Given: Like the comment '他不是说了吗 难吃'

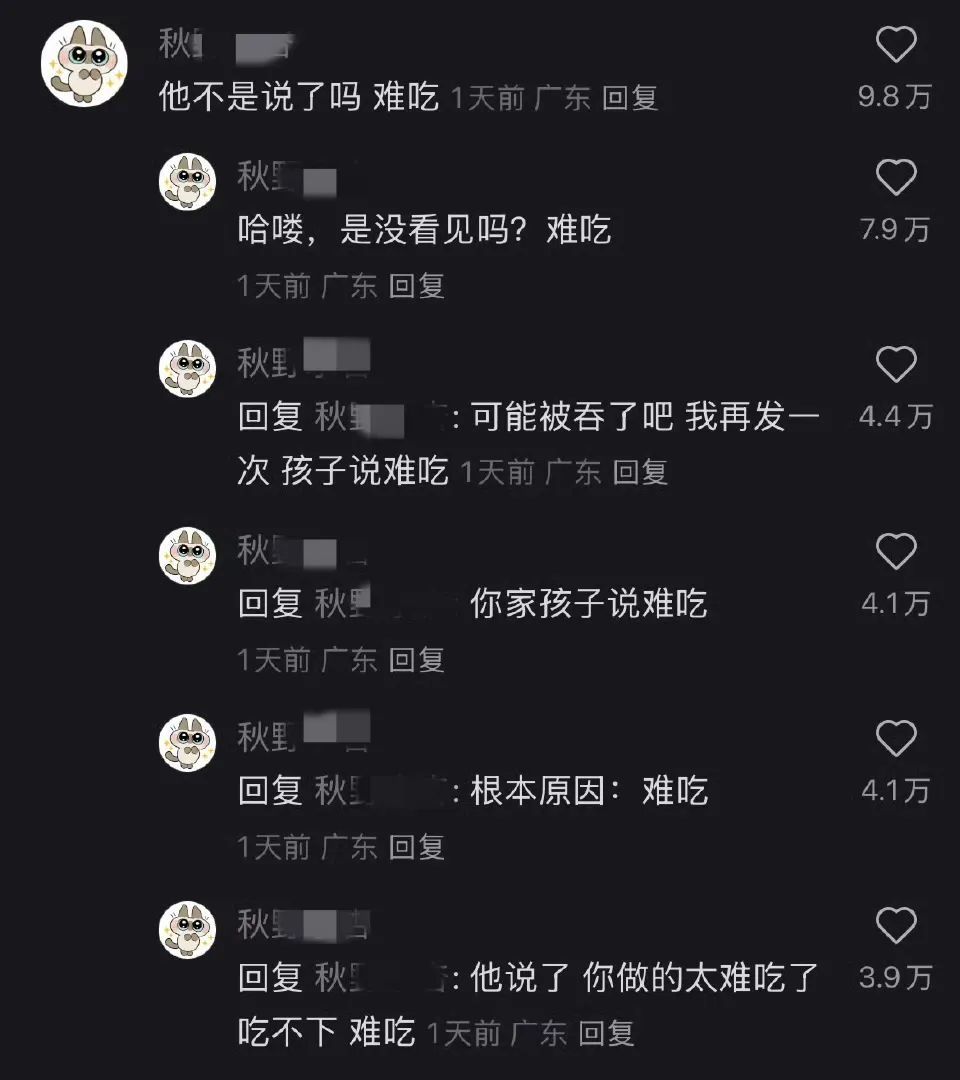Looking at the screenshot, I should click(x=895, y=45).
